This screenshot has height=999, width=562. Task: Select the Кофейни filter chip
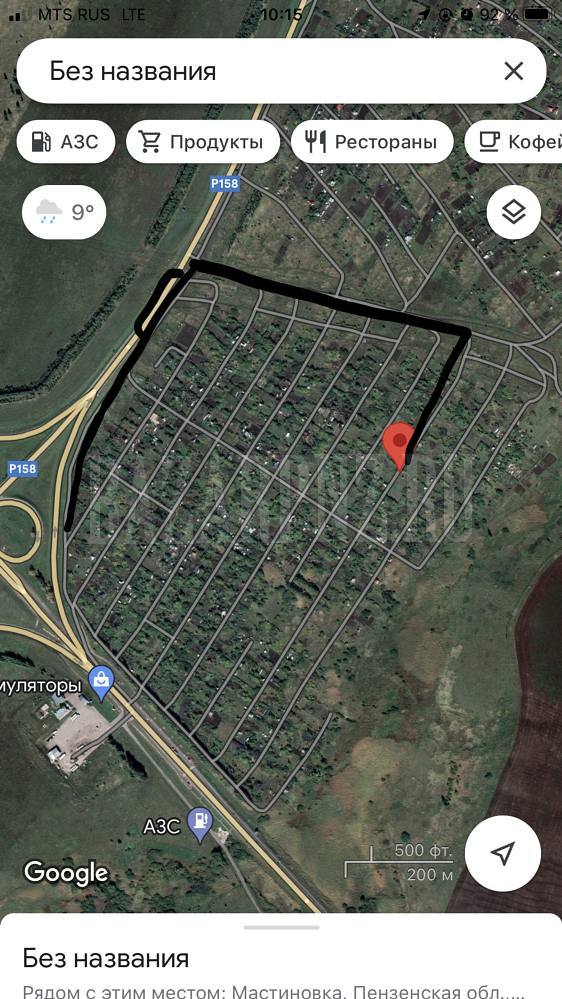point(514,141)
